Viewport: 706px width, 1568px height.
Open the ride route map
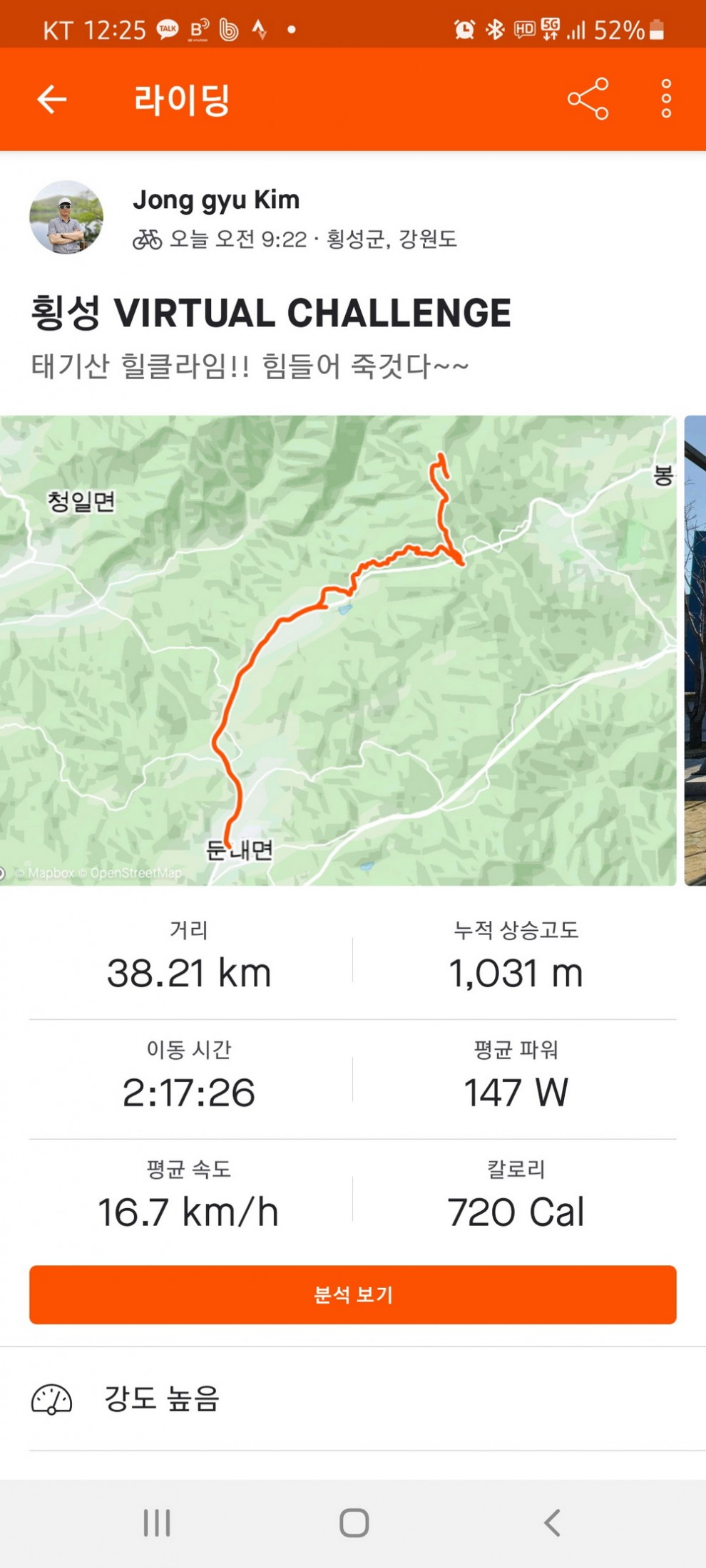coord(338,651)
